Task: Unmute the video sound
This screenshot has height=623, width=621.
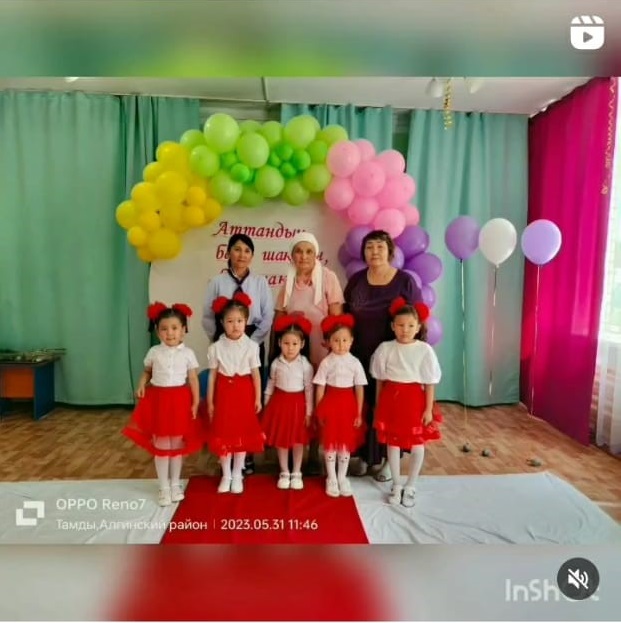Action: pos(577,578)
